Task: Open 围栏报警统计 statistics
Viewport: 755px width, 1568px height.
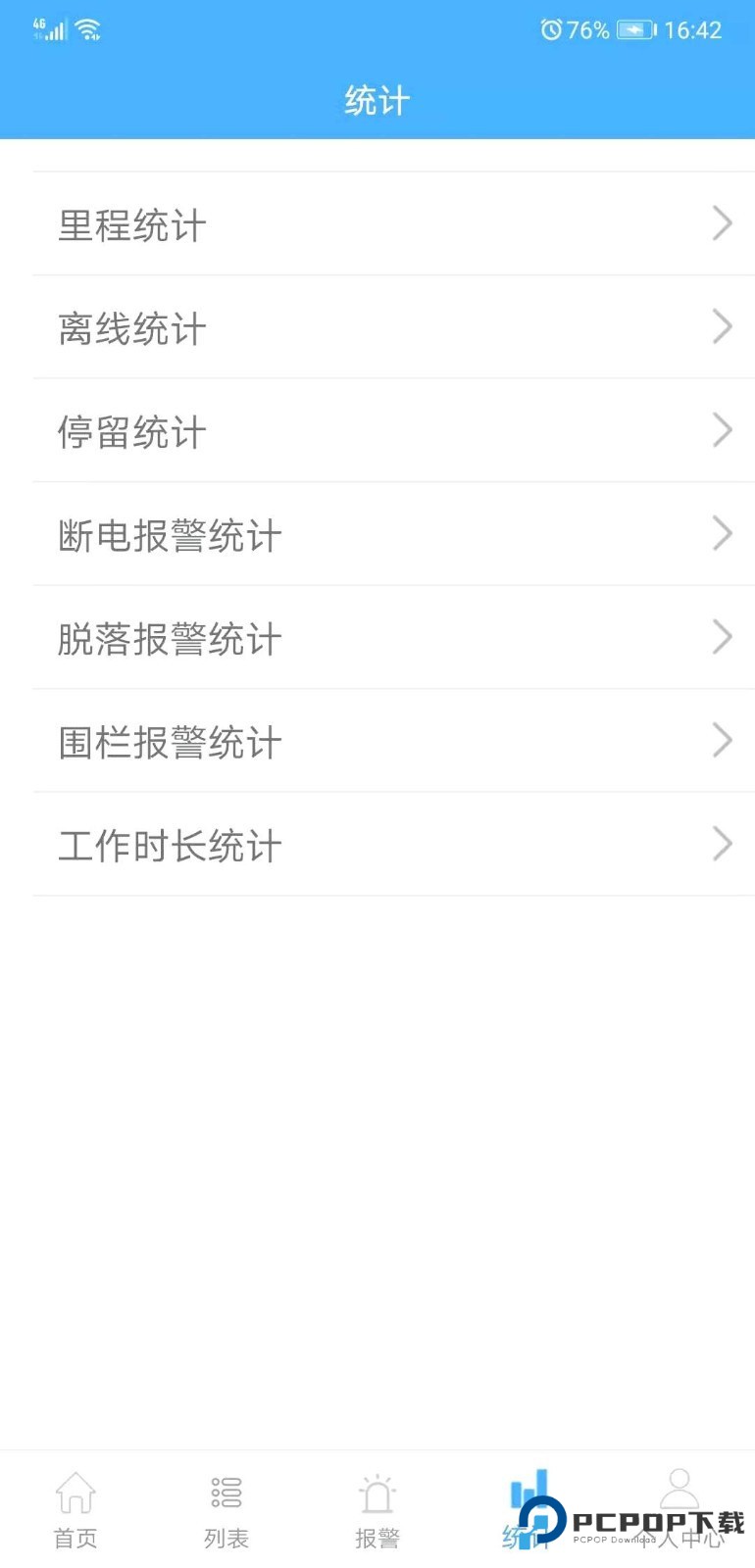Action: pos(170,742)
